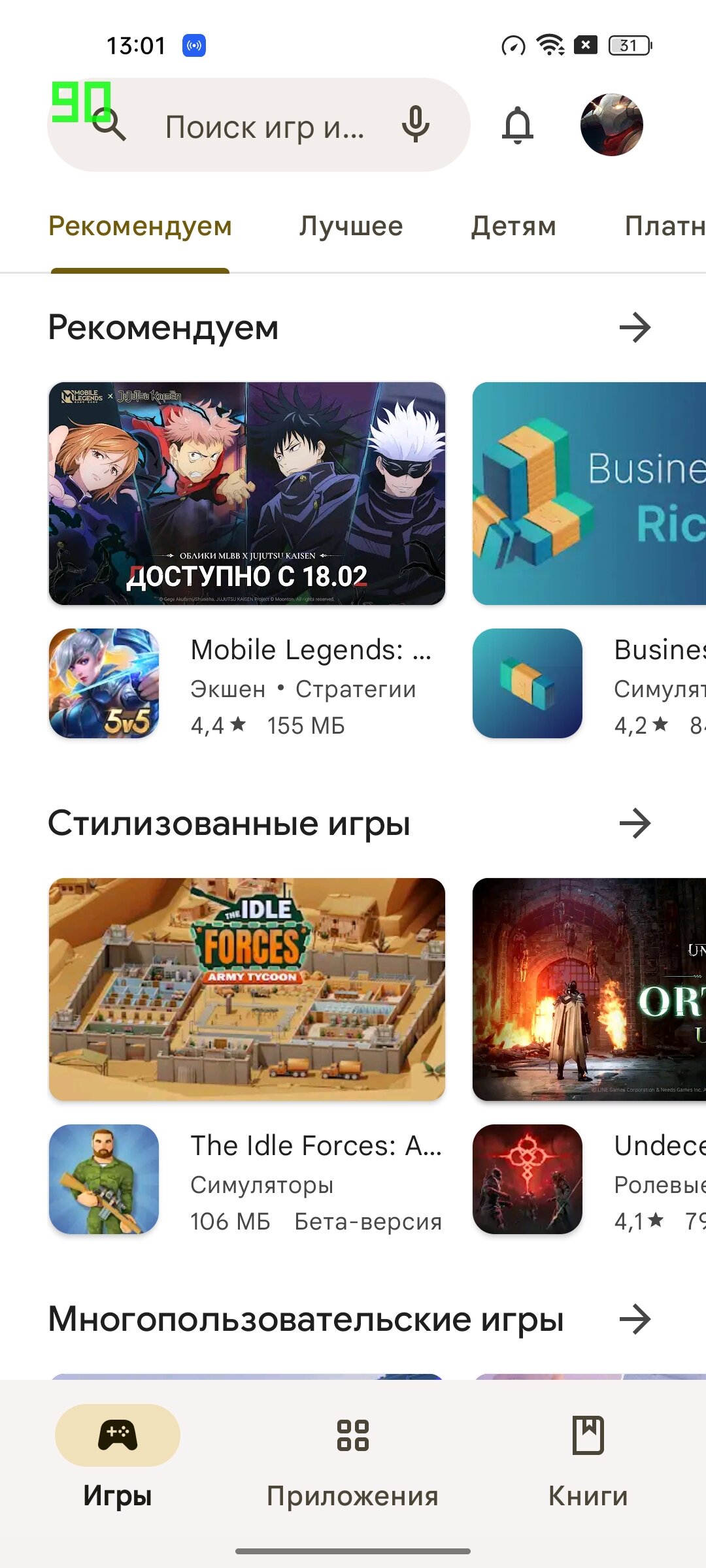Switch to the Детям tab

click(x=514, y=227)
